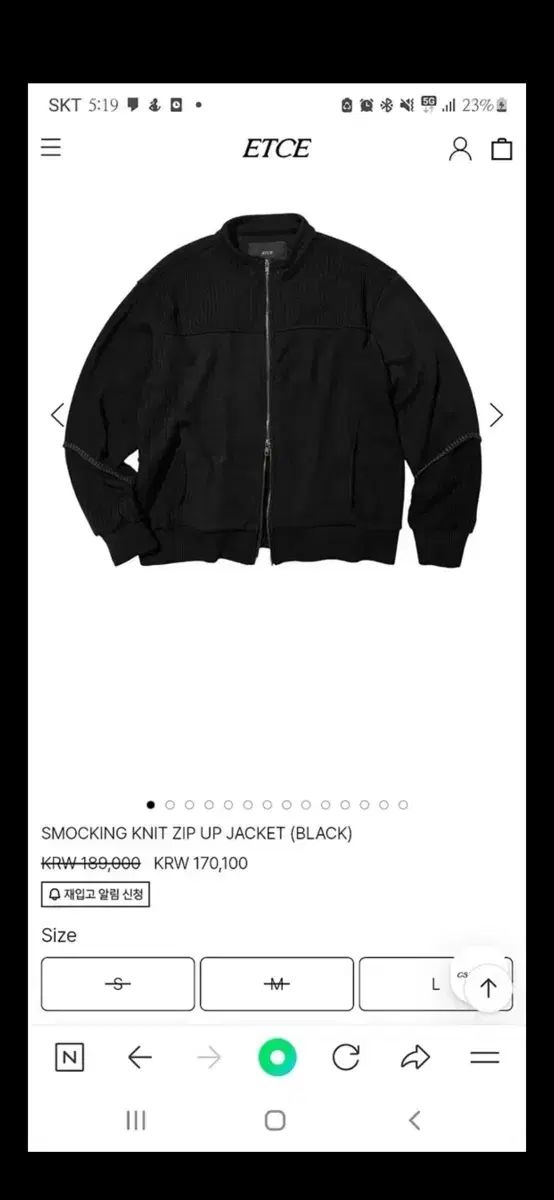Open the shopping bag
The height and width of the screenshot is (1200, 554).
502,149
